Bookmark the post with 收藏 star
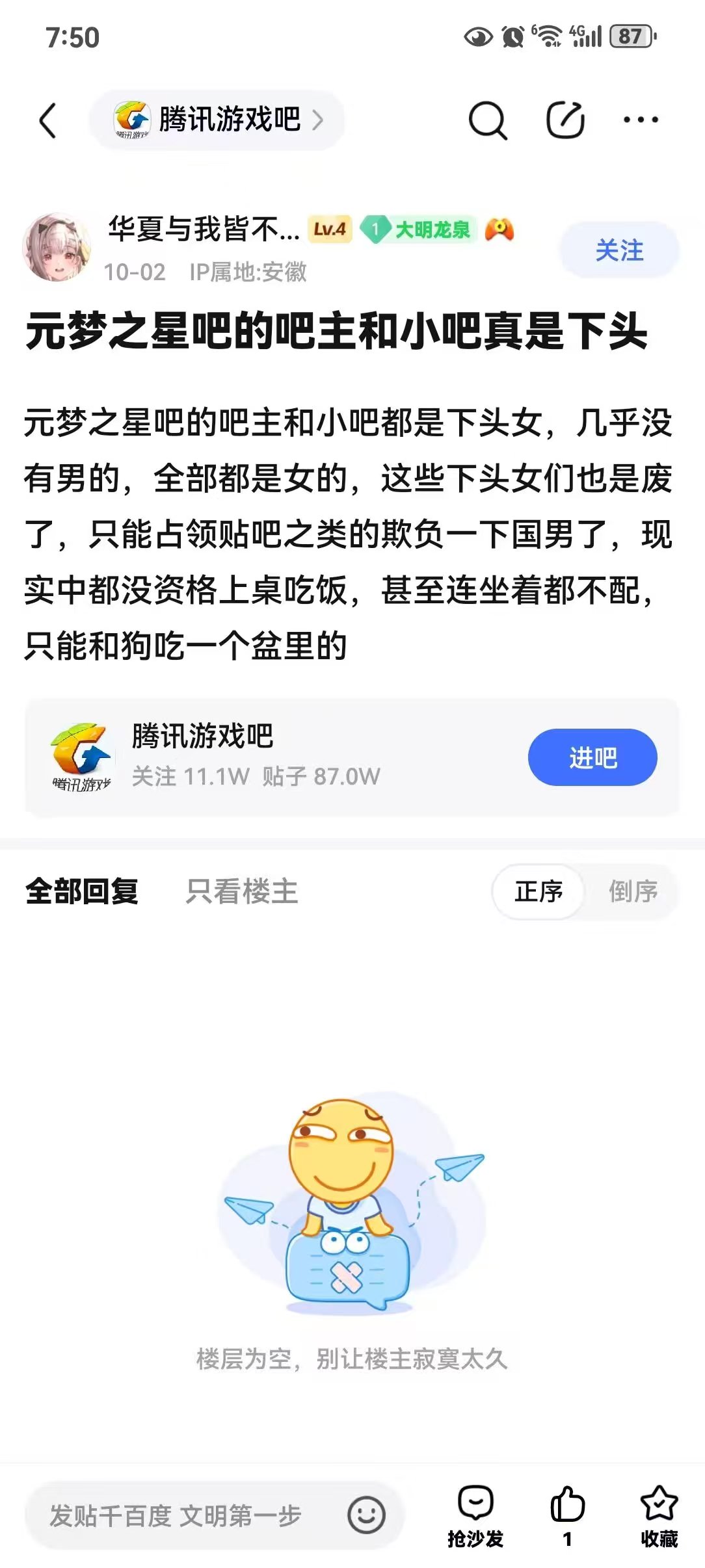Image resolution: width=705 pixels, height=1568 pixels. click(659, 1516)
